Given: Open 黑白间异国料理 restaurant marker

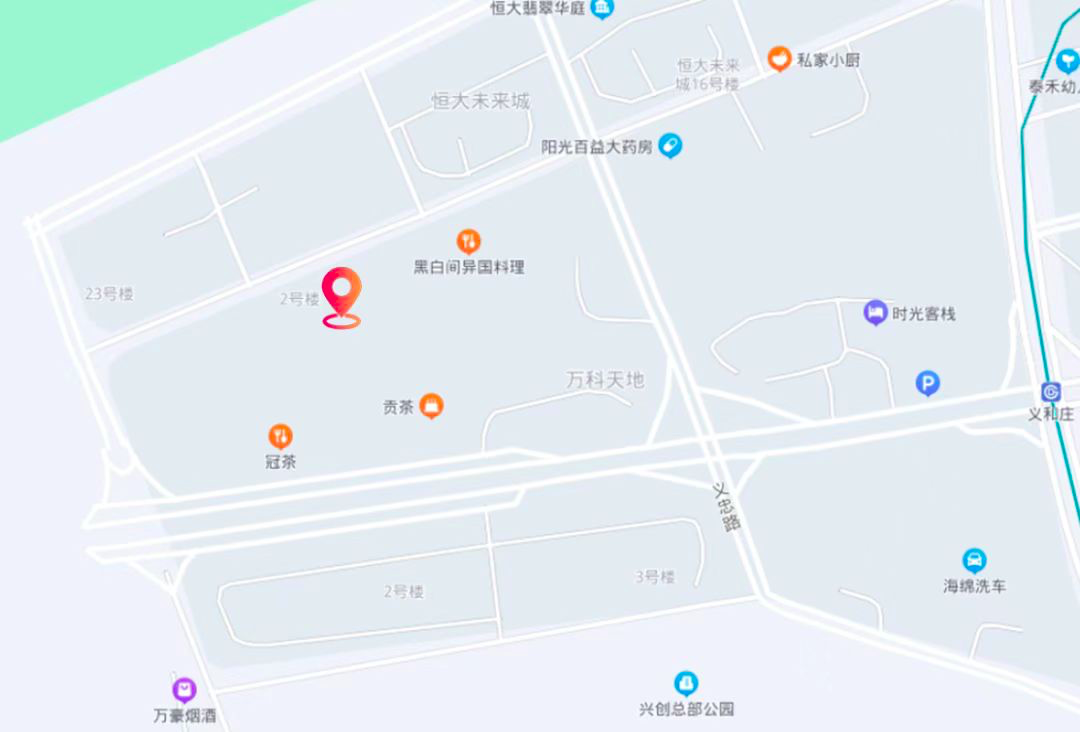Looking at the screenshot, I should [x=468, y=241].
